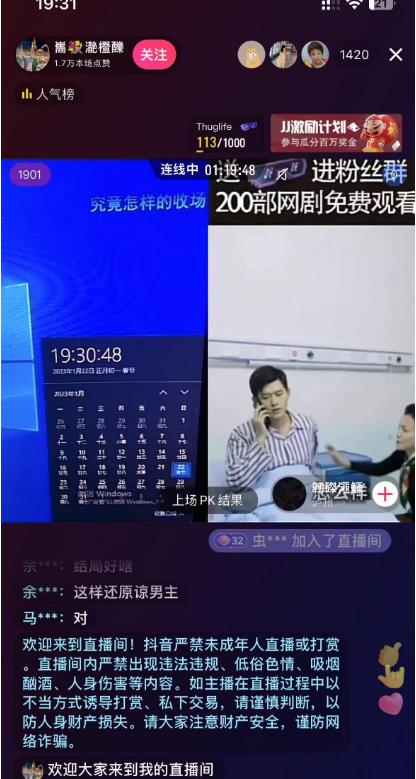Close the live stream with X
Viewport: 416px width, 779px height.
396,55
